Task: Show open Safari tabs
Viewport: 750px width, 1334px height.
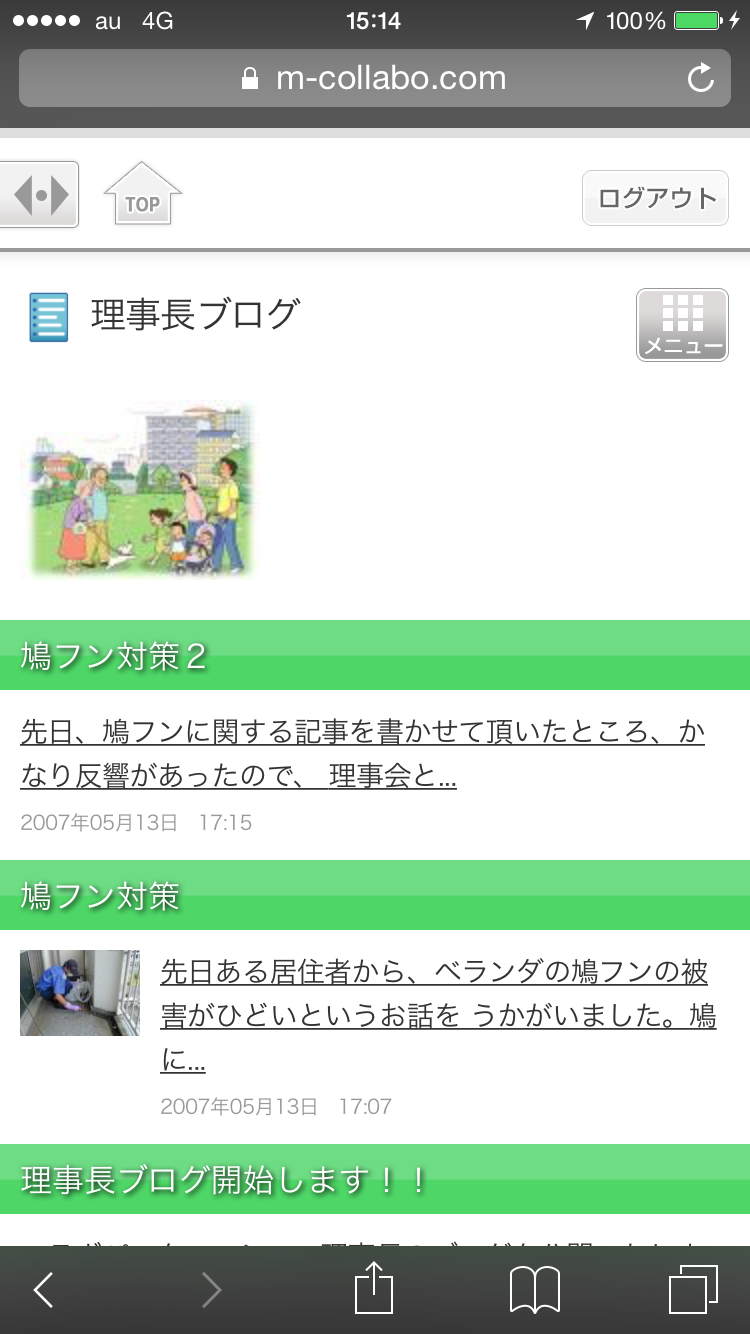Action: pos(692,1290)
